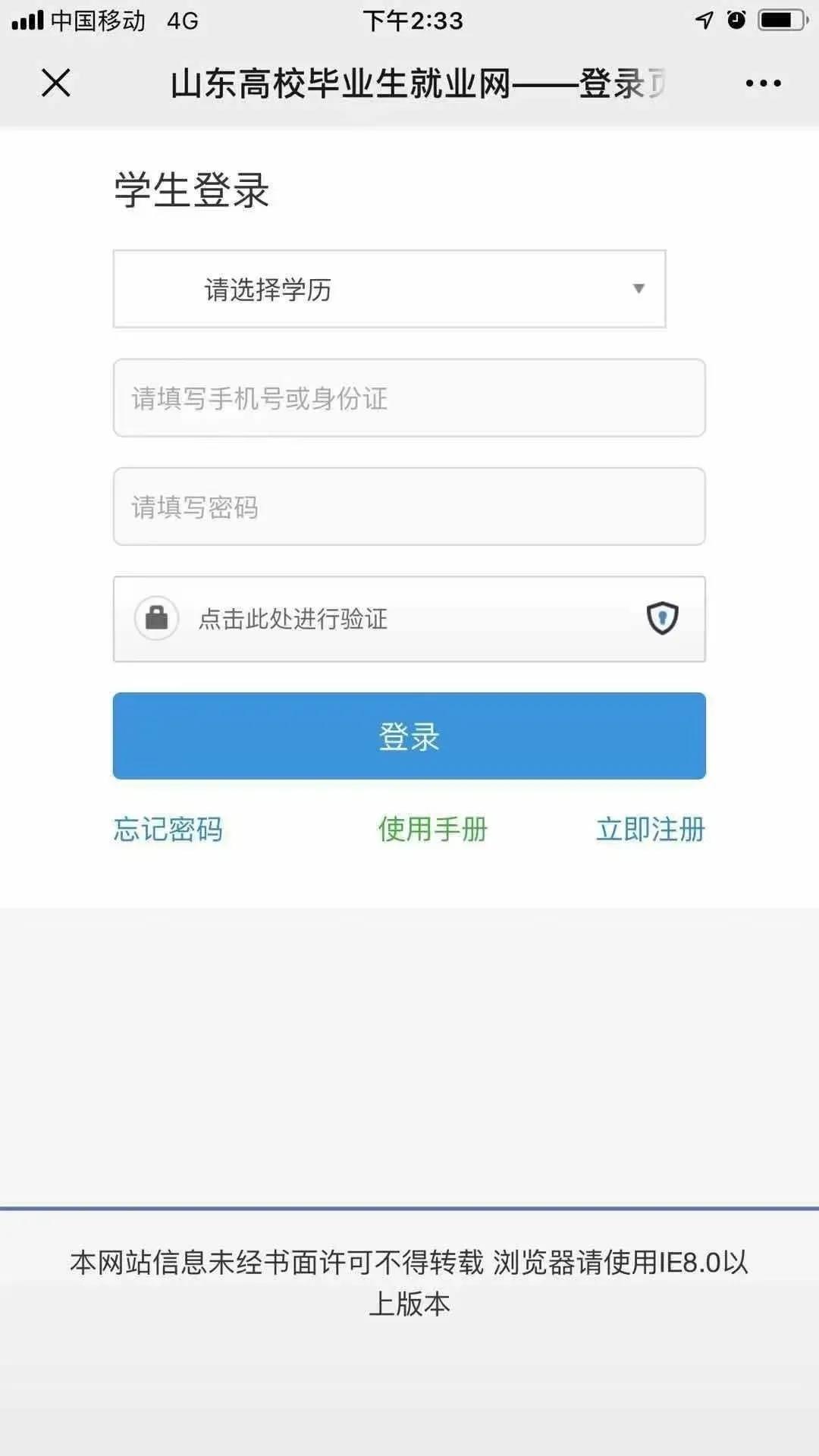Close the web page with the X
Viewport: 819px width, 1456px height.
(x=55, y=83)
